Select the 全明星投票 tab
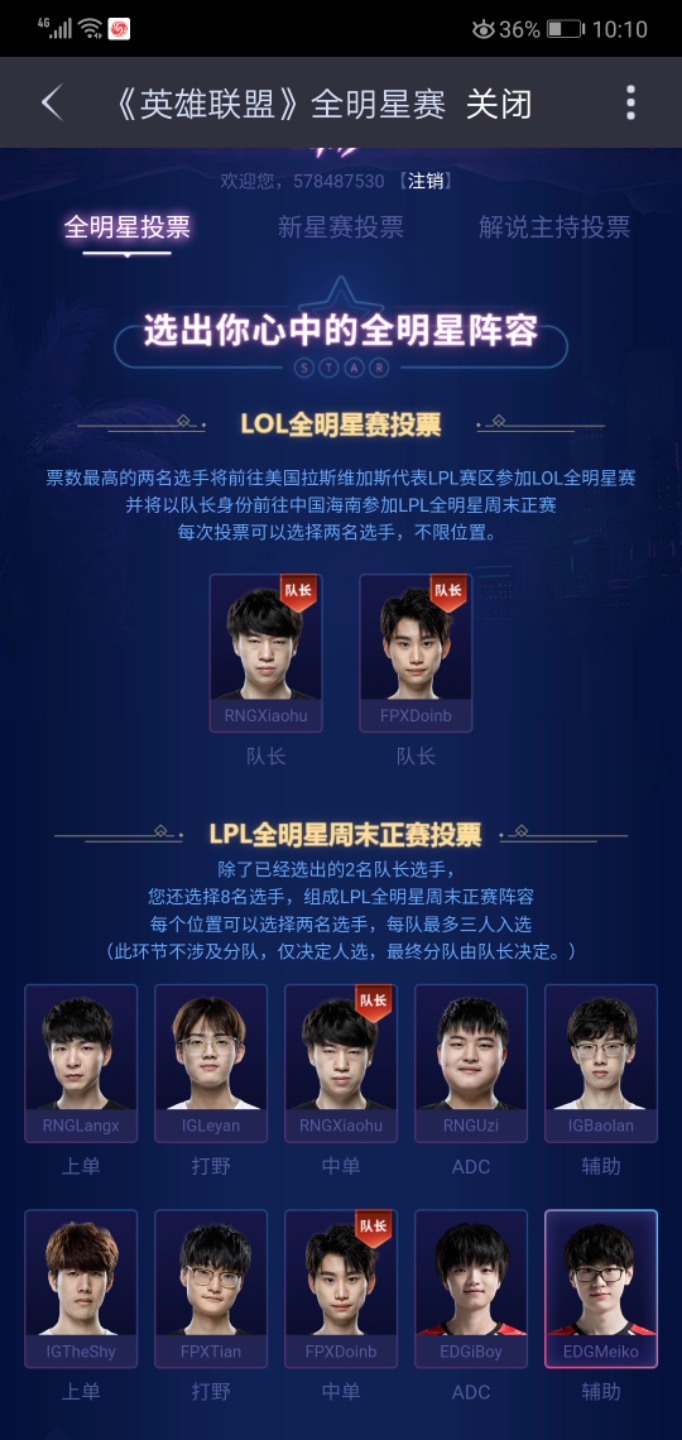This screenshot has width=682, height=1440. (127, 228)
